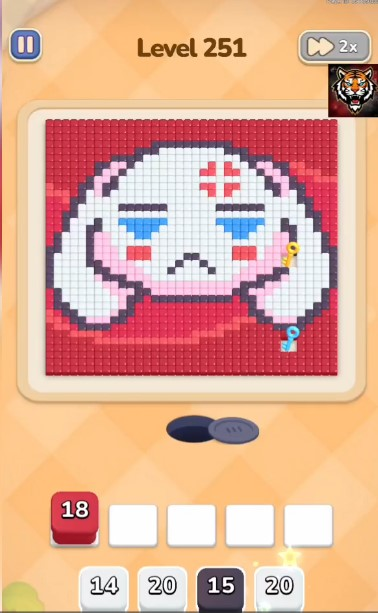Toggle the 2x speed button
378x613 pixels.
[334, 47]
